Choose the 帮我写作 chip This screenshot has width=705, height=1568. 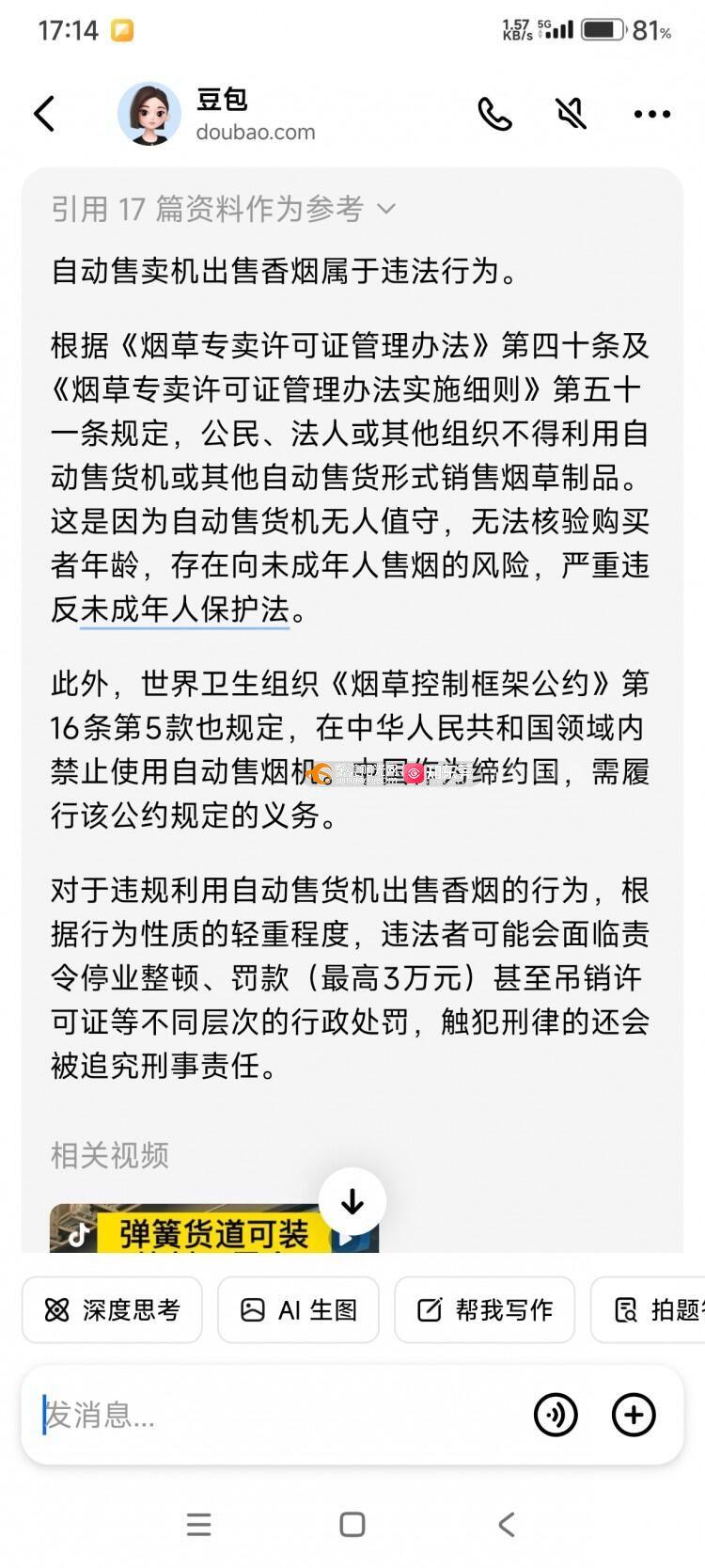pos(484,1309)
